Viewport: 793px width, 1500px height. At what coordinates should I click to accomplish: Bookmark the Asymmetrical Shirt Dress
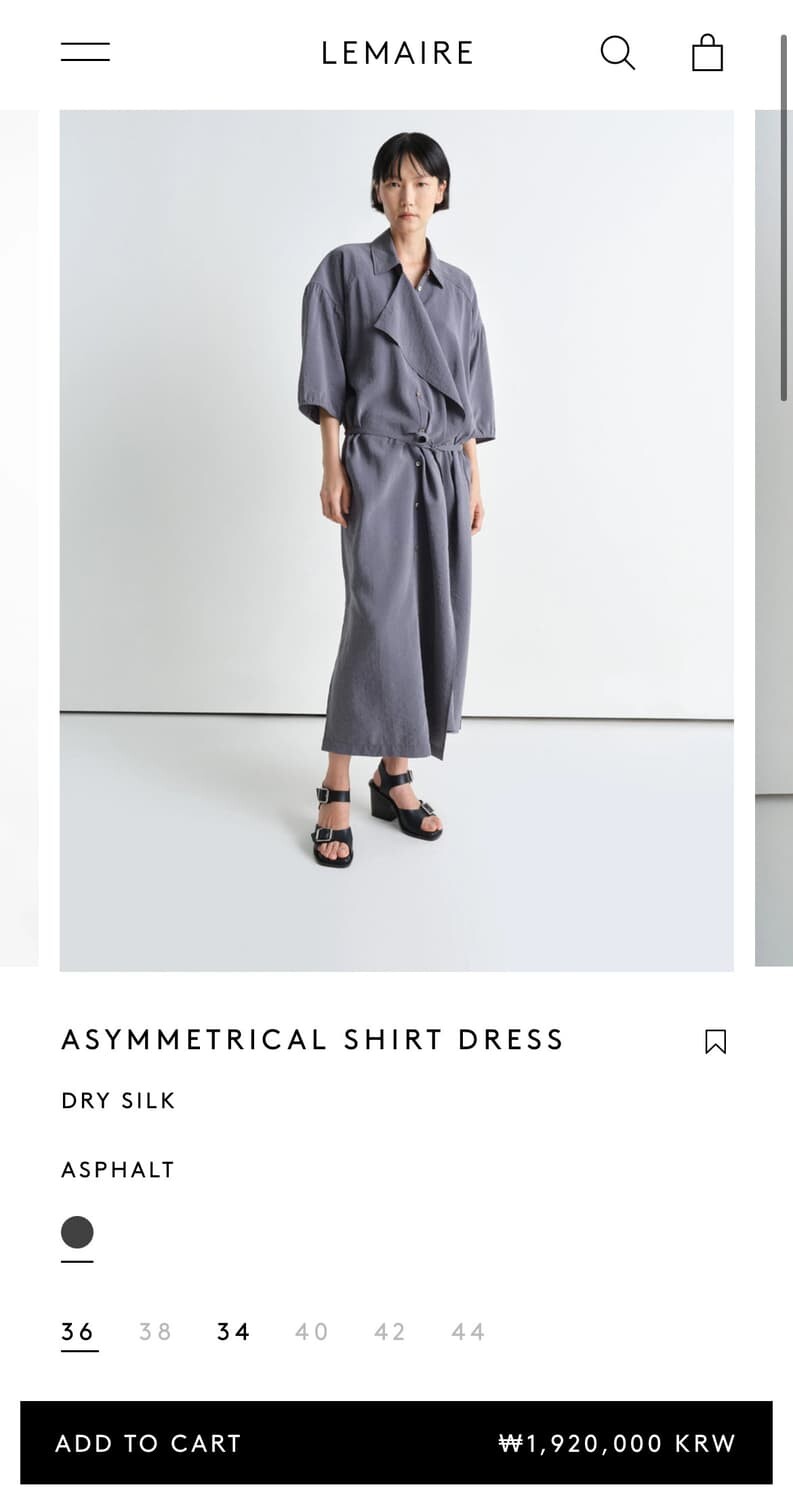(715, 1042)
